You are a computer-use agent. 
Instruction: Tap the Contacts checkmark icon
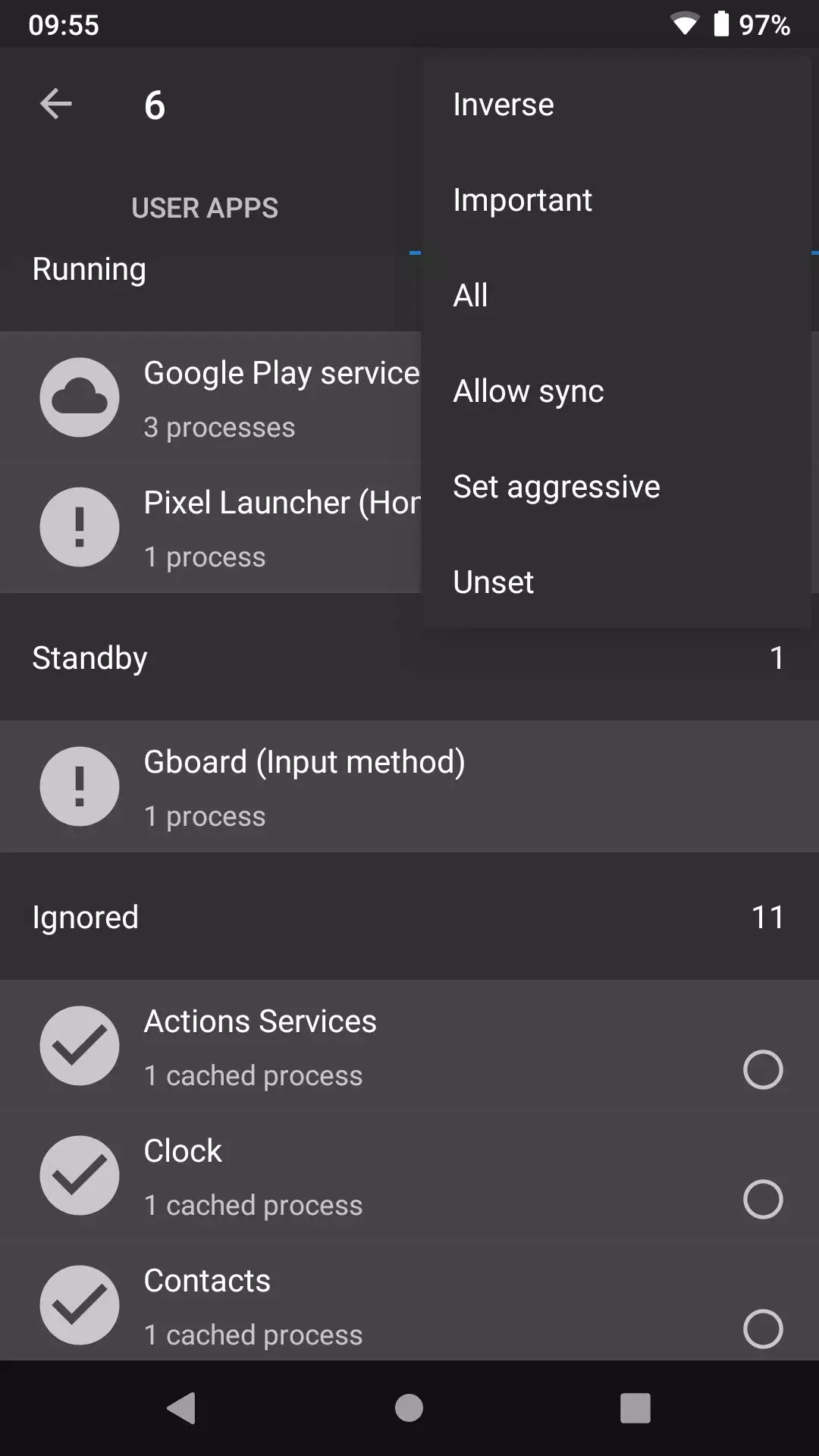[80, 1306]
